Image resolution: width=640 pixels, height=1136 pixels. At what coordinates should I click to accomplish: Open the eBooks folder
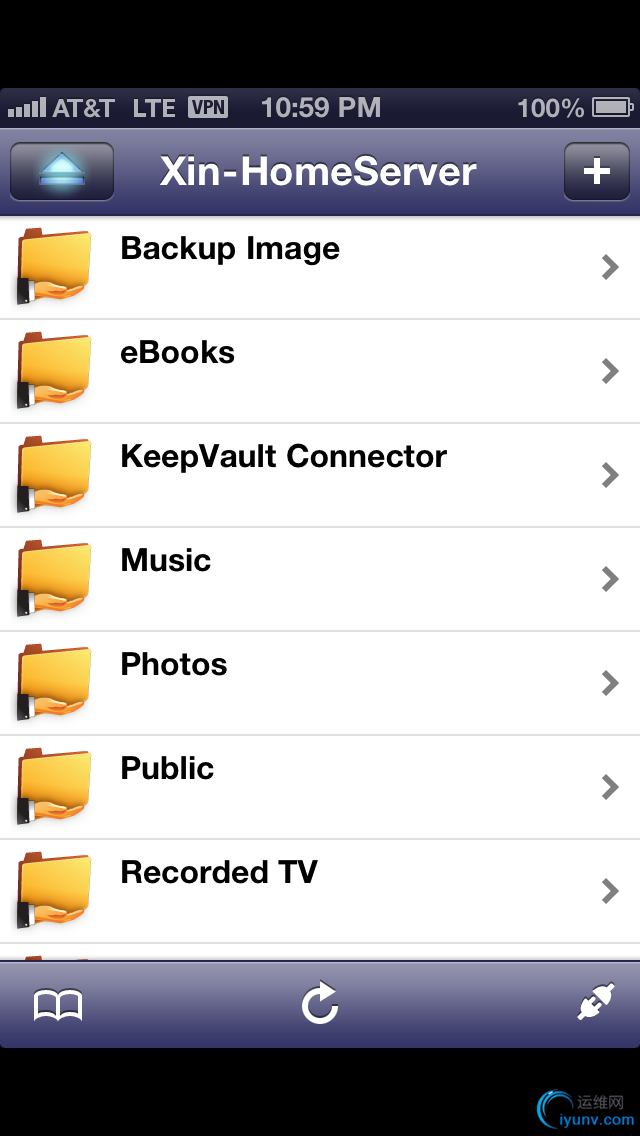(320, 372)
